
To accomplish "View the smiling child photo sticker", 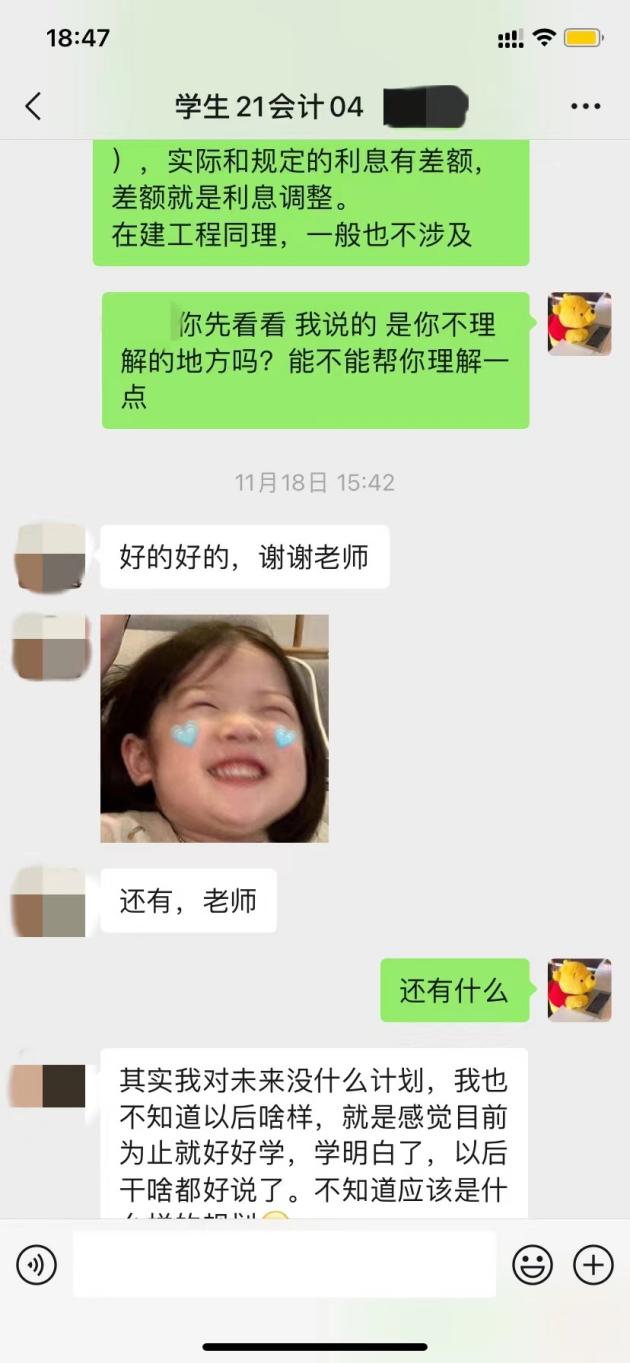I will tap(214, 728).
